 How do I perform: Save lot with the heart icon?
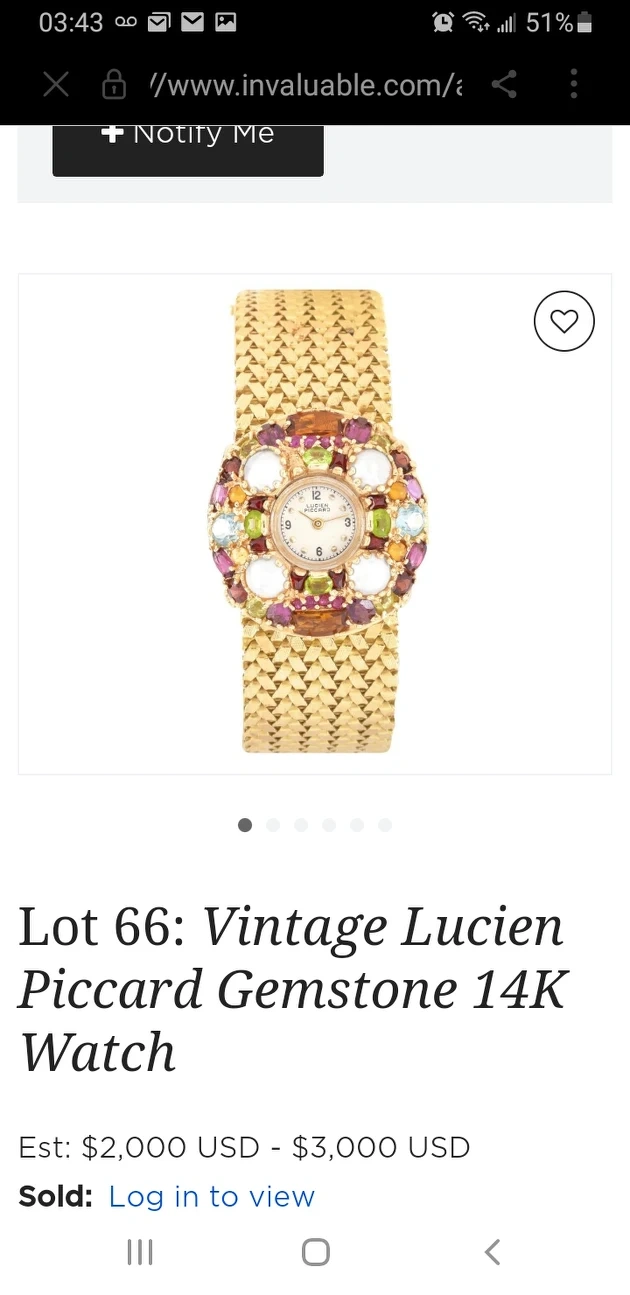pyautogui.click(x=564, y=321)
